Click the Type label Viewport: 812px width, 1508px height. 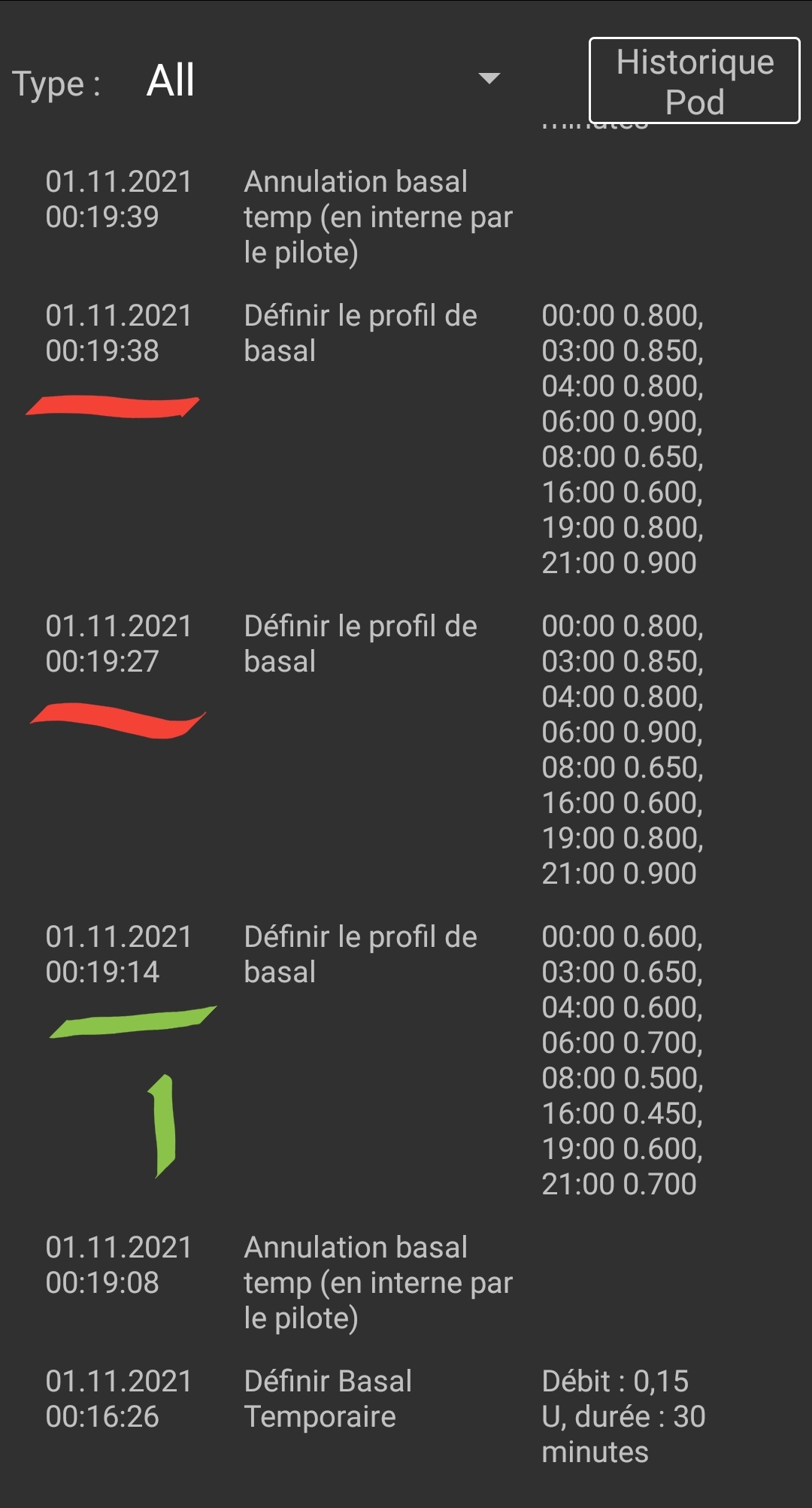pyautogui.click(x=55, y=83)
